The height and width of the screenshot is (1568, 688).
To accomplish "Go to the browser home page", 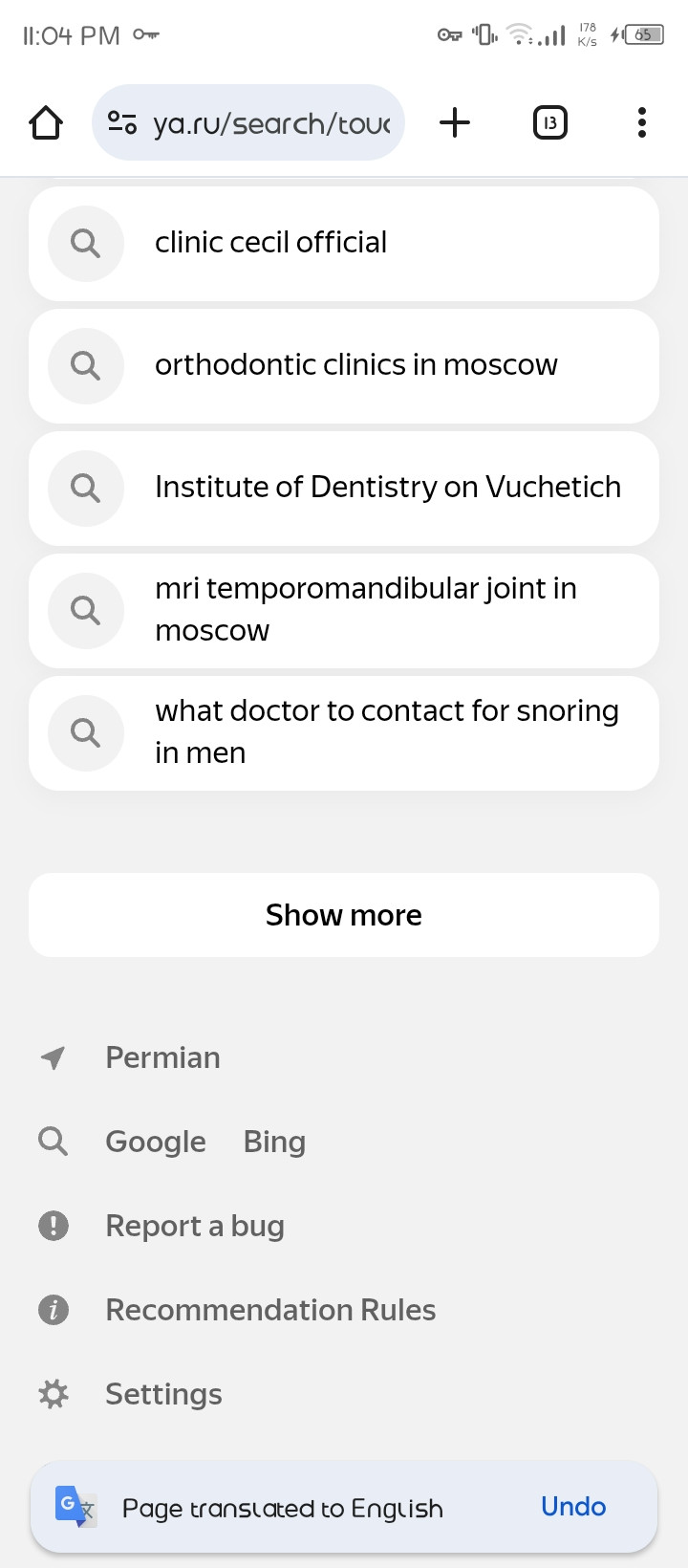I will point(46,122).
